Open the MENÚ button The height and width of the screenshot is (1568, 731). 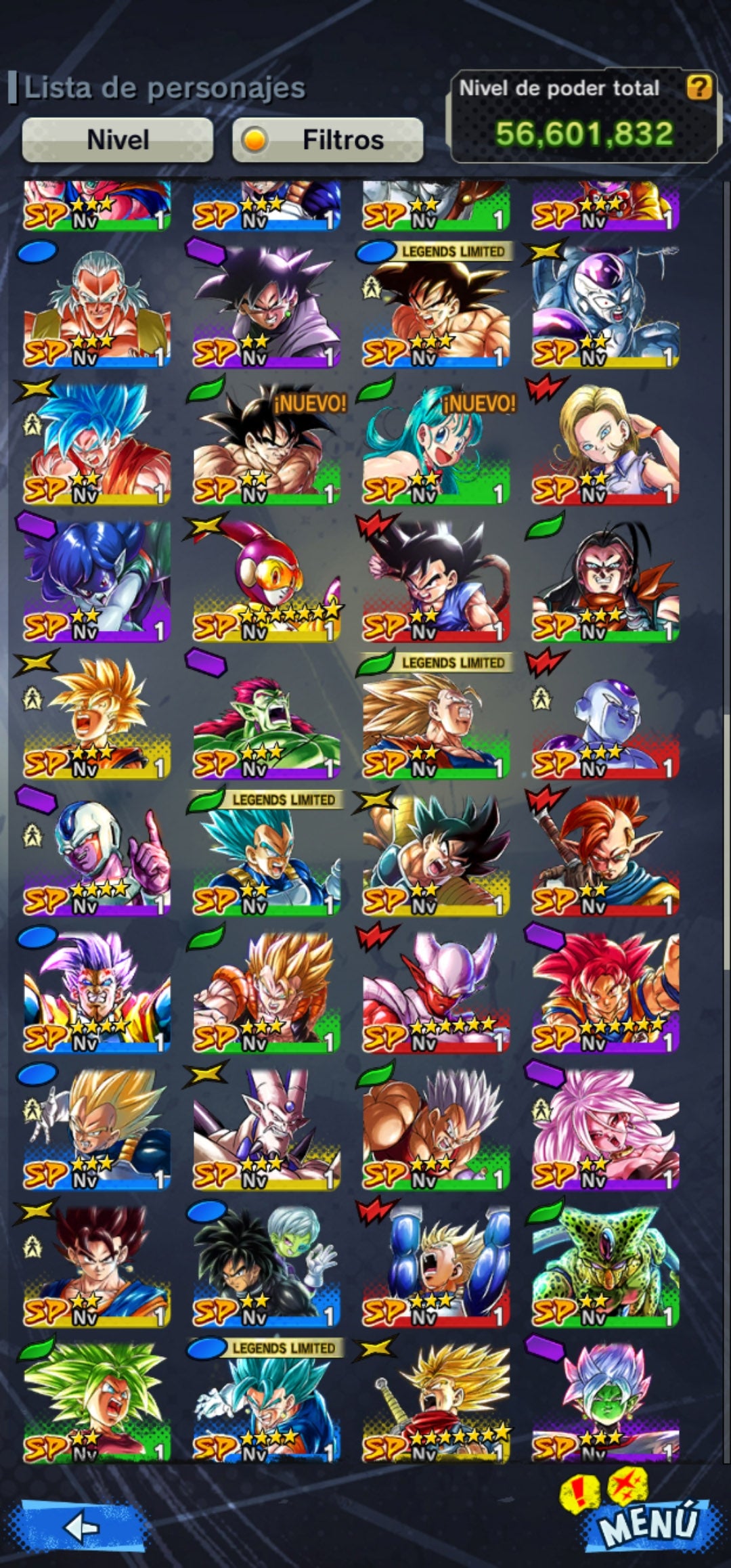pyautogui.click(x=648, y=1523)
